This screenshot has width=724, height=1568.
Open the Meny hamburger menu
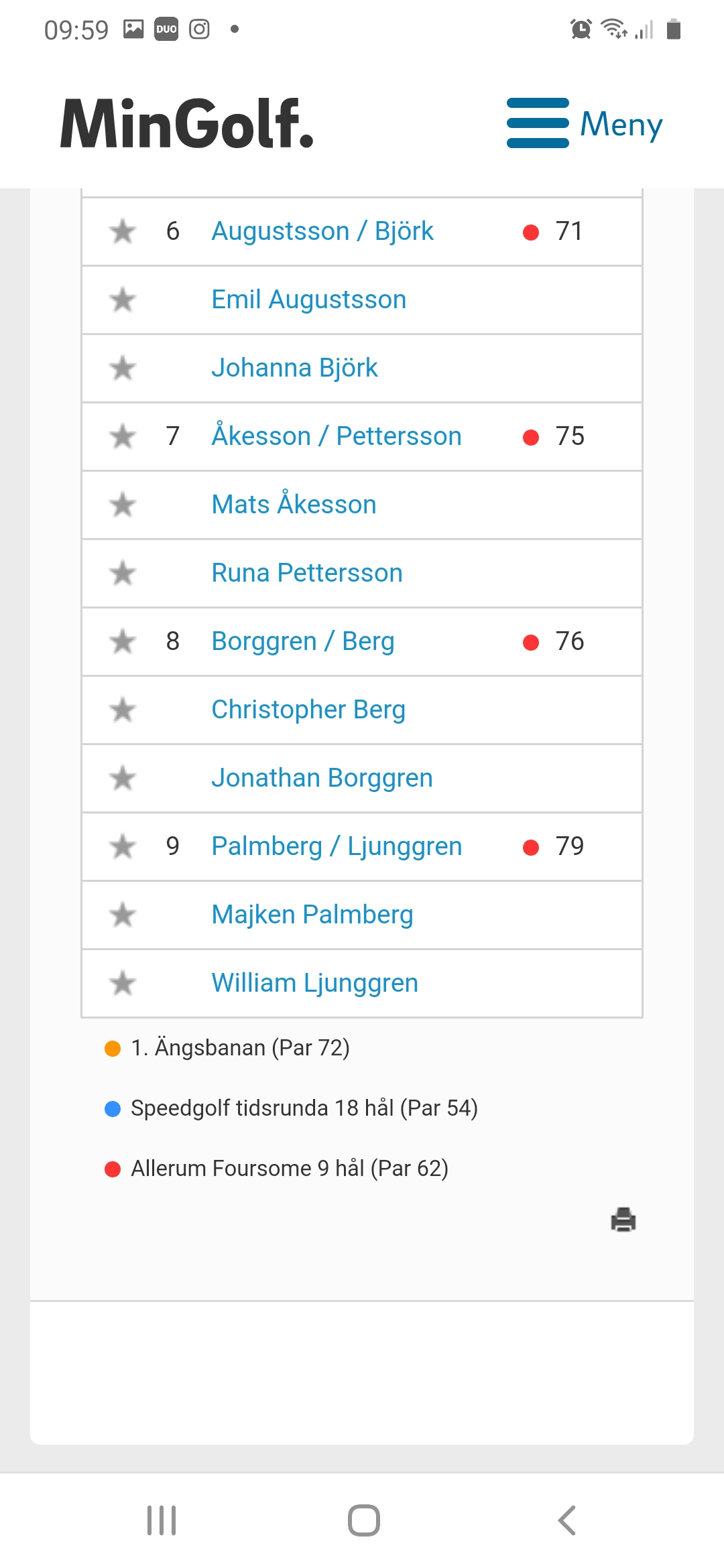pyautogui.click(x=584, y=123)
